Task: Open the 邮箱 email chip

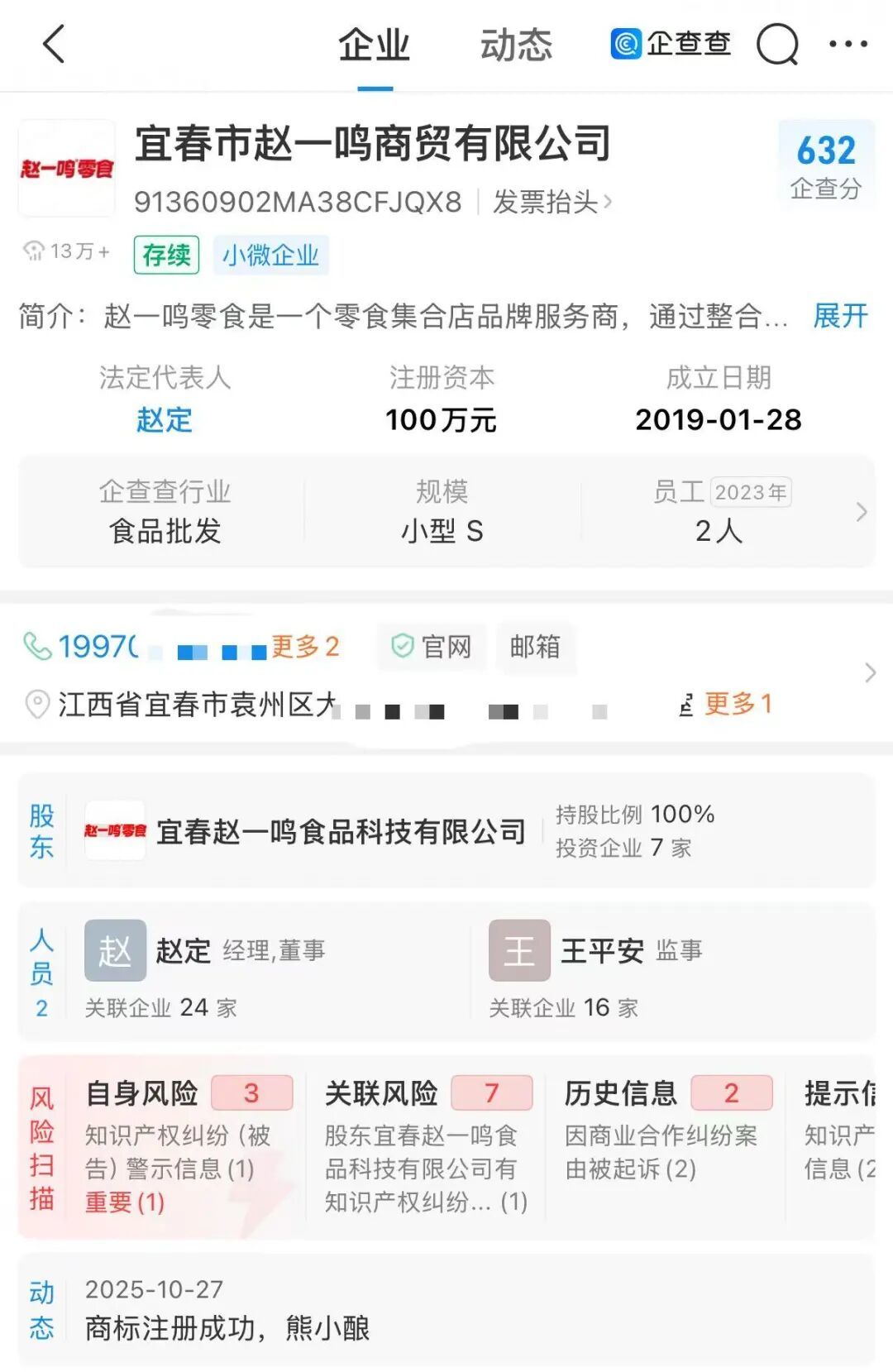Action: pos(535,647)
